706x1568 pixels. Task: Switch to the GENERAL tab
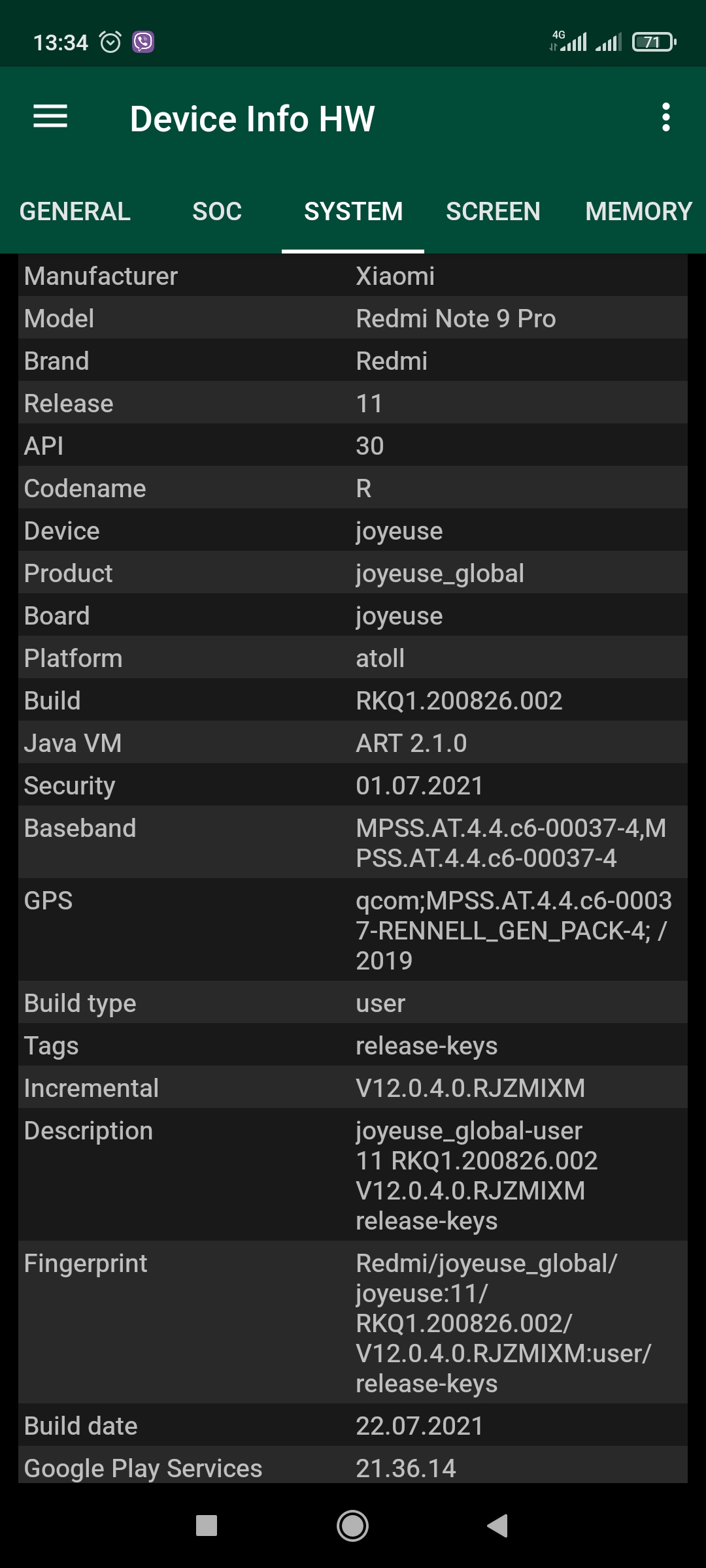pos(75,212)
